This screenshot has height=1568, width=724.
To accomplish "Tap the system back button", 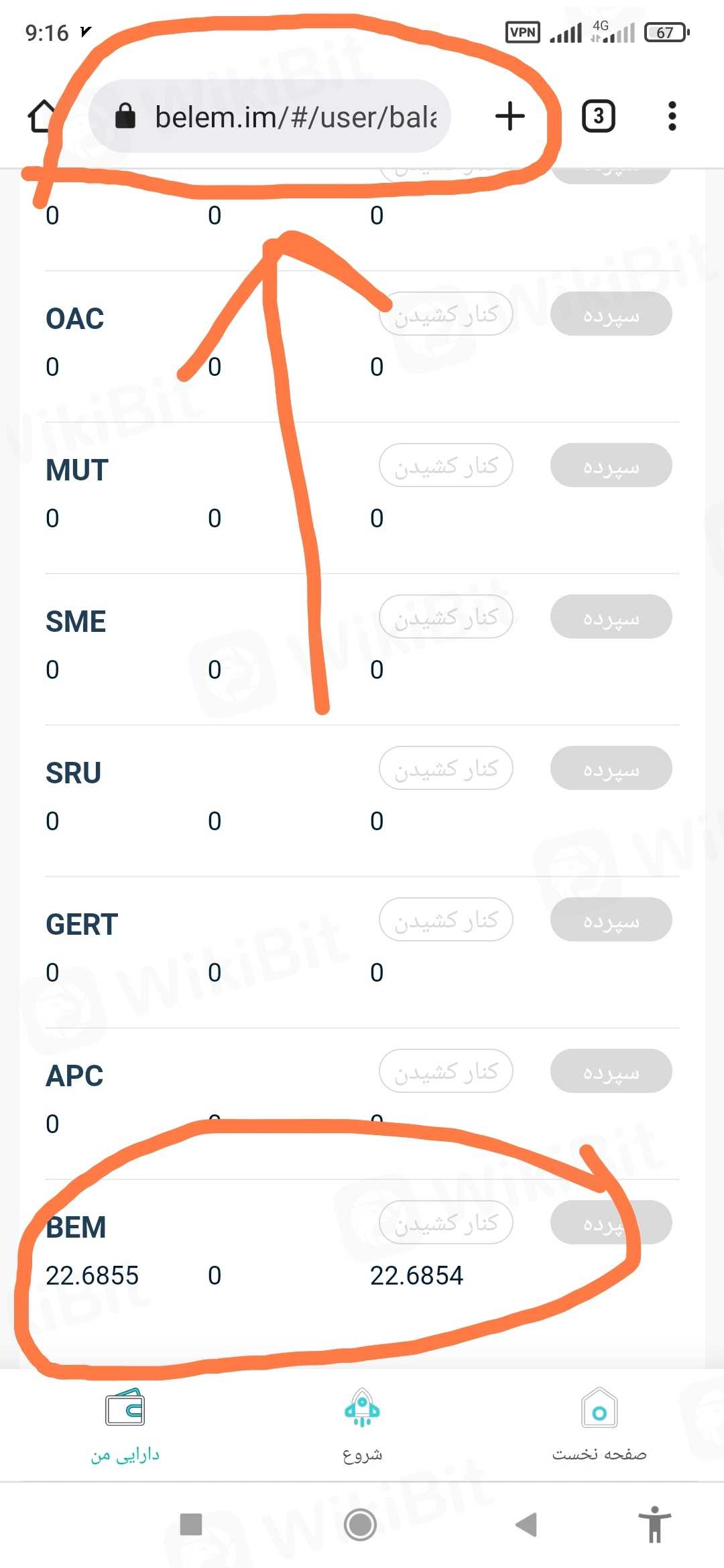I will pyautogui.click(x=527, y=1524).
